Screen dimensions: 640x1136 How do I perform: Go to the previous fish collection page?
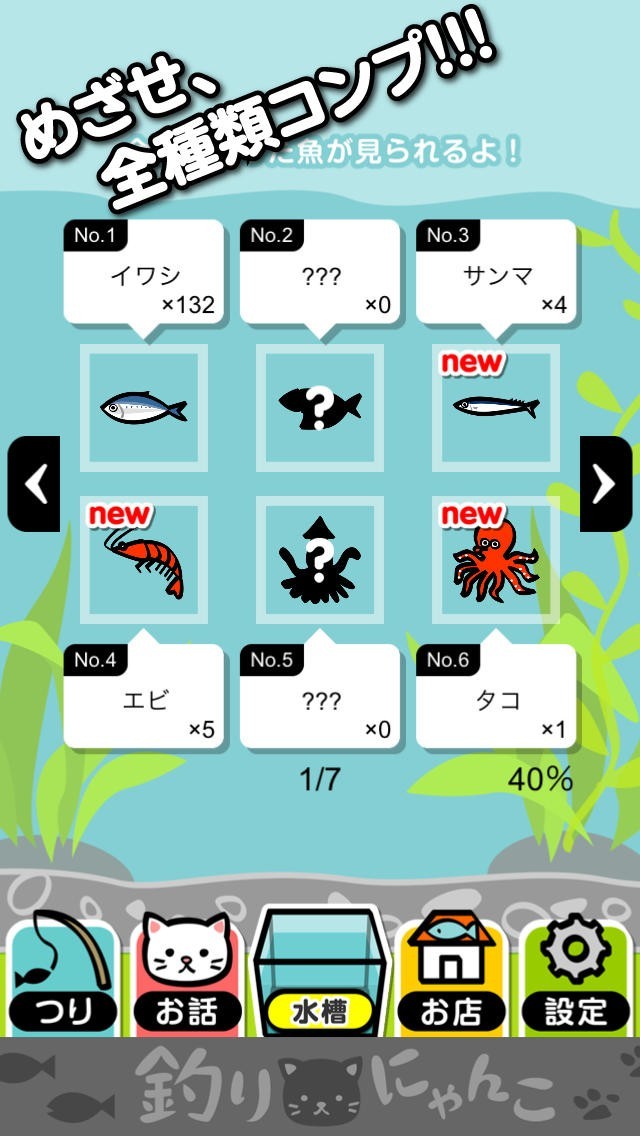[x=34, y=484]
